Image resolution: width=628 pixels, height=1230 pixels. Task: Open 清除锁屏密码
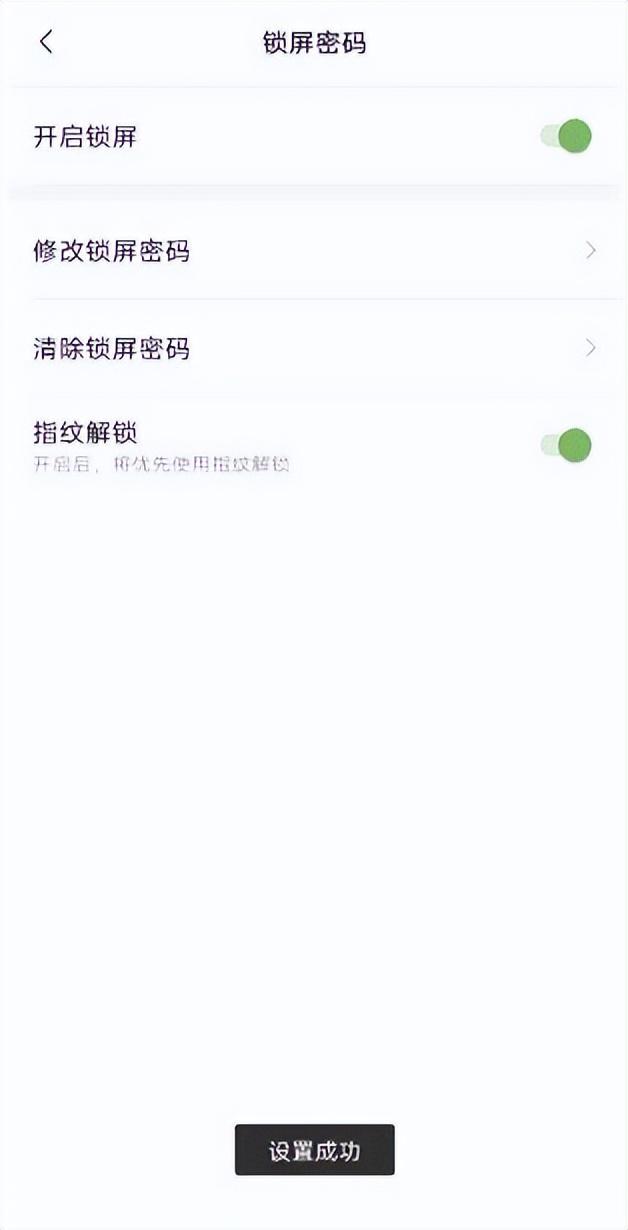[314, 348]
